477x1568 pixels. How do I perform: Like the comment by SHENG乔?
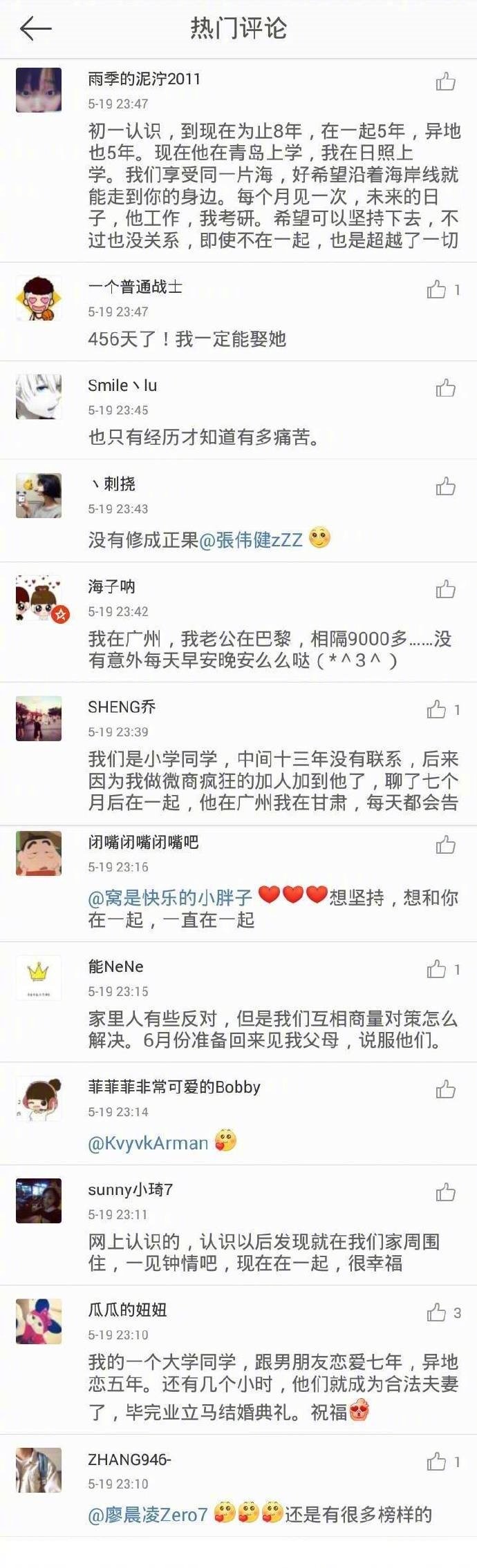pos(436,709)
